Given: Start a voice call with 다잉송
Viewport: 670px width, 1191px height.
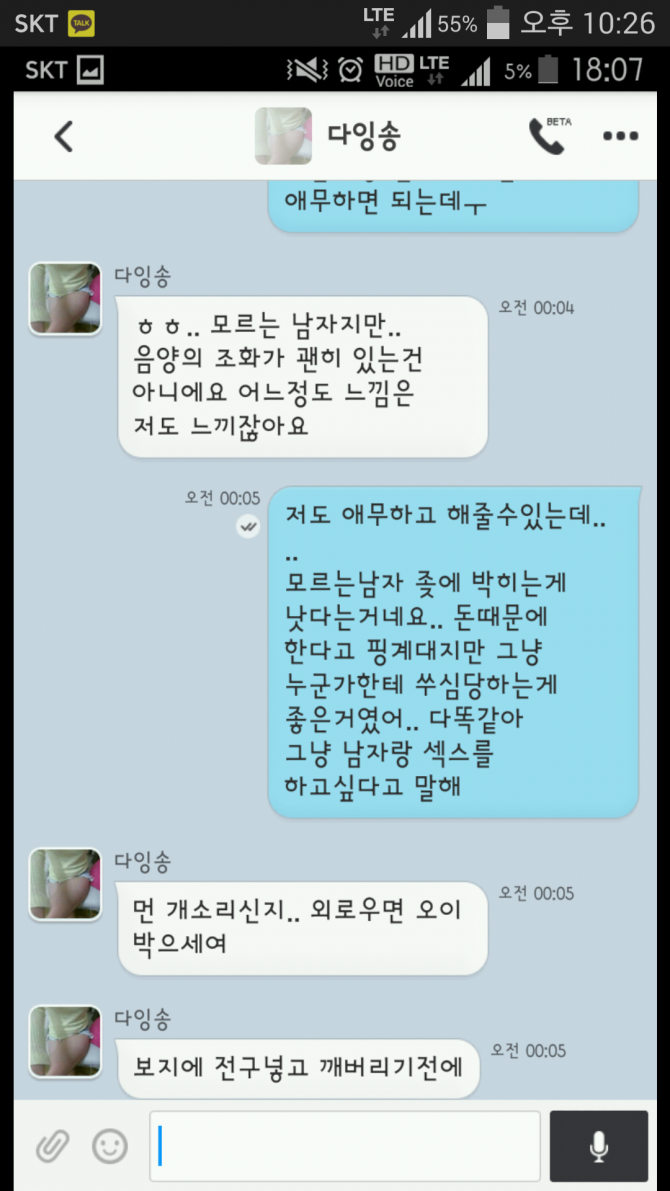Looking at the screenshot, I should pyautogui.click(x=548, y=136).
